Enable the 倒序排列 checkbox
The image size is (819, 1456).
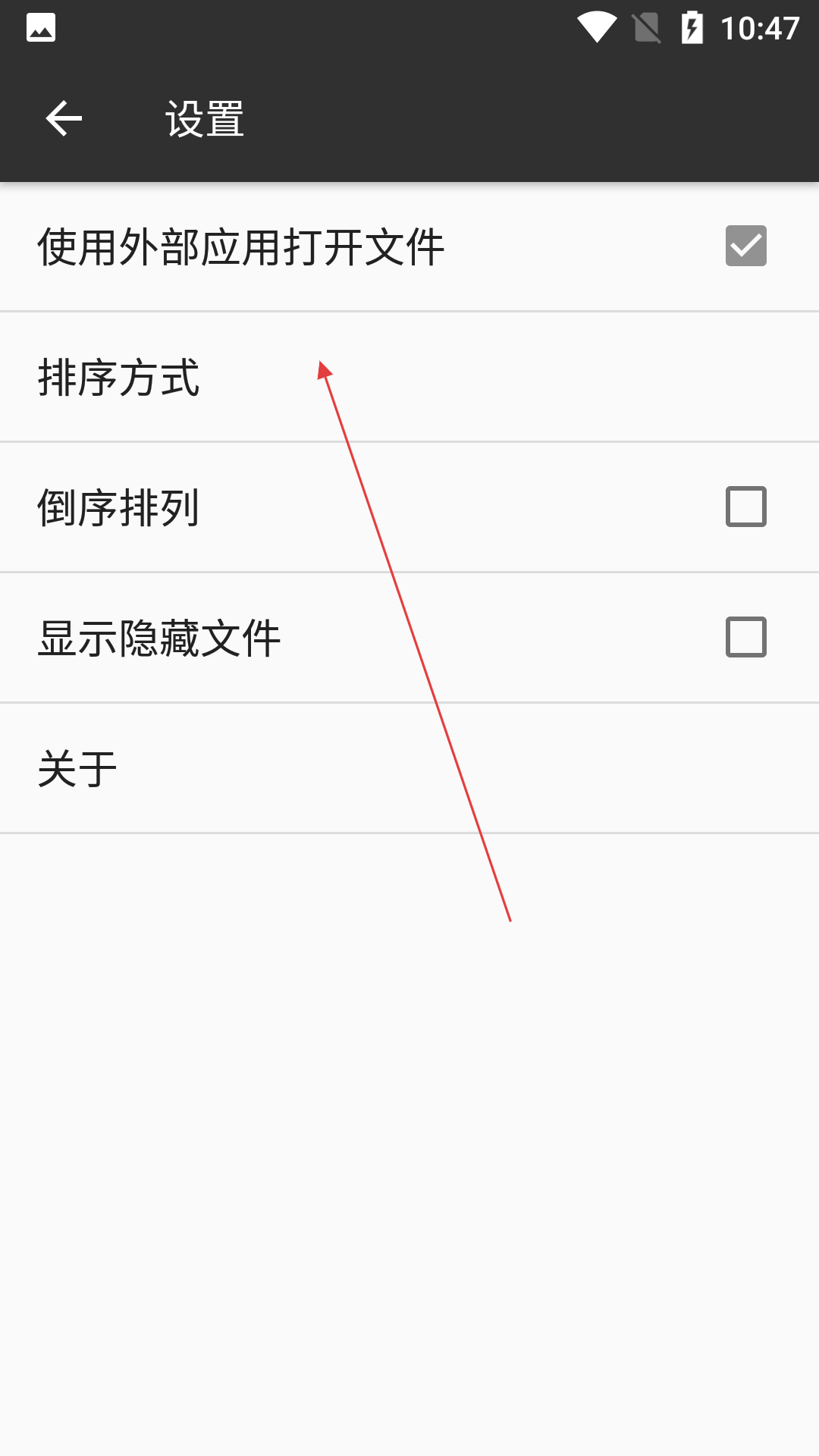tap(746, 507)
